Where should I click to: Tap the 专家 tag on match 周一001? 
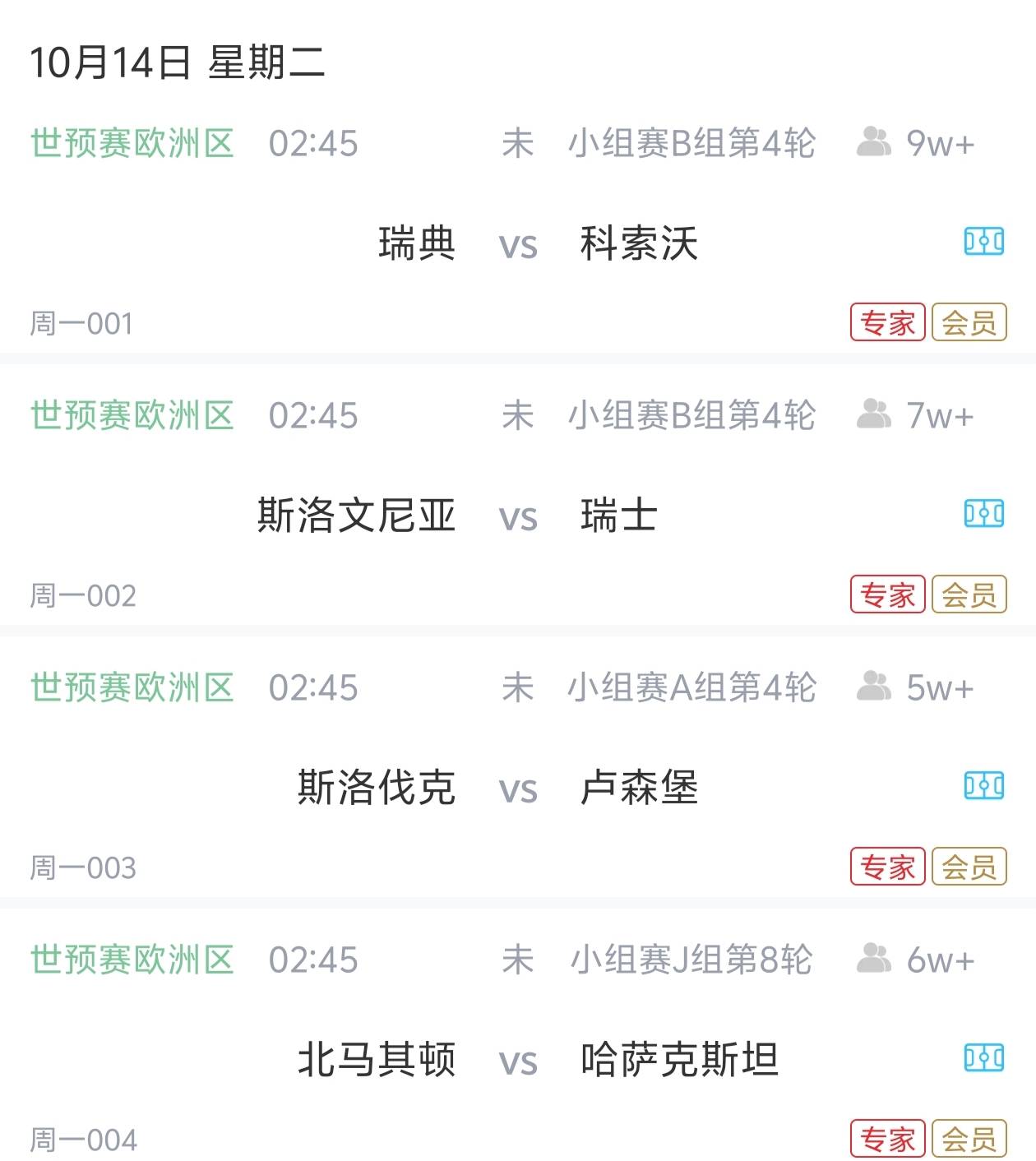887,322
